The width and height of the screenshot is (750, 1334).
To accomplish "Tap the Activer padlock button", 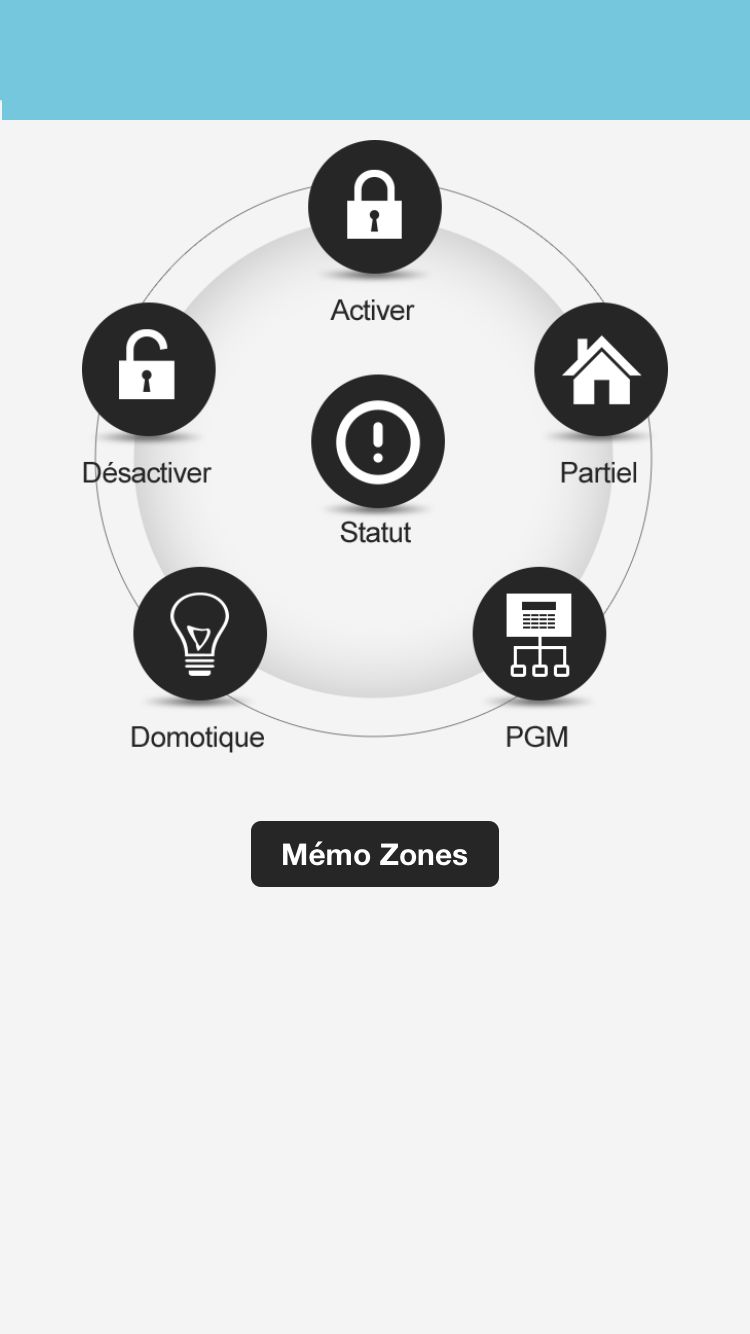I will (374, 207).
